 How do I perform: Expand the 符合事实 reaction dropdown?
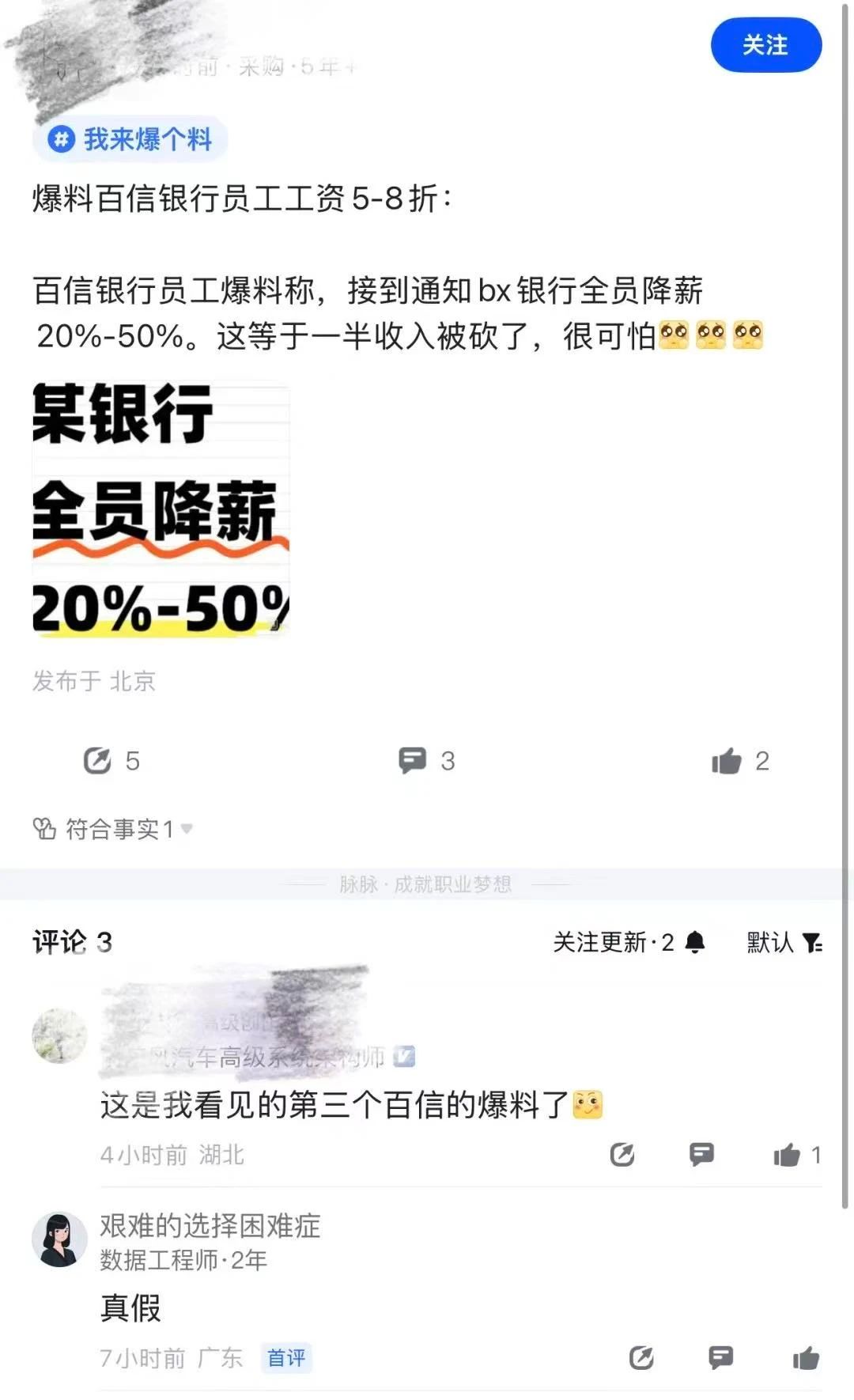pos(187,829)
